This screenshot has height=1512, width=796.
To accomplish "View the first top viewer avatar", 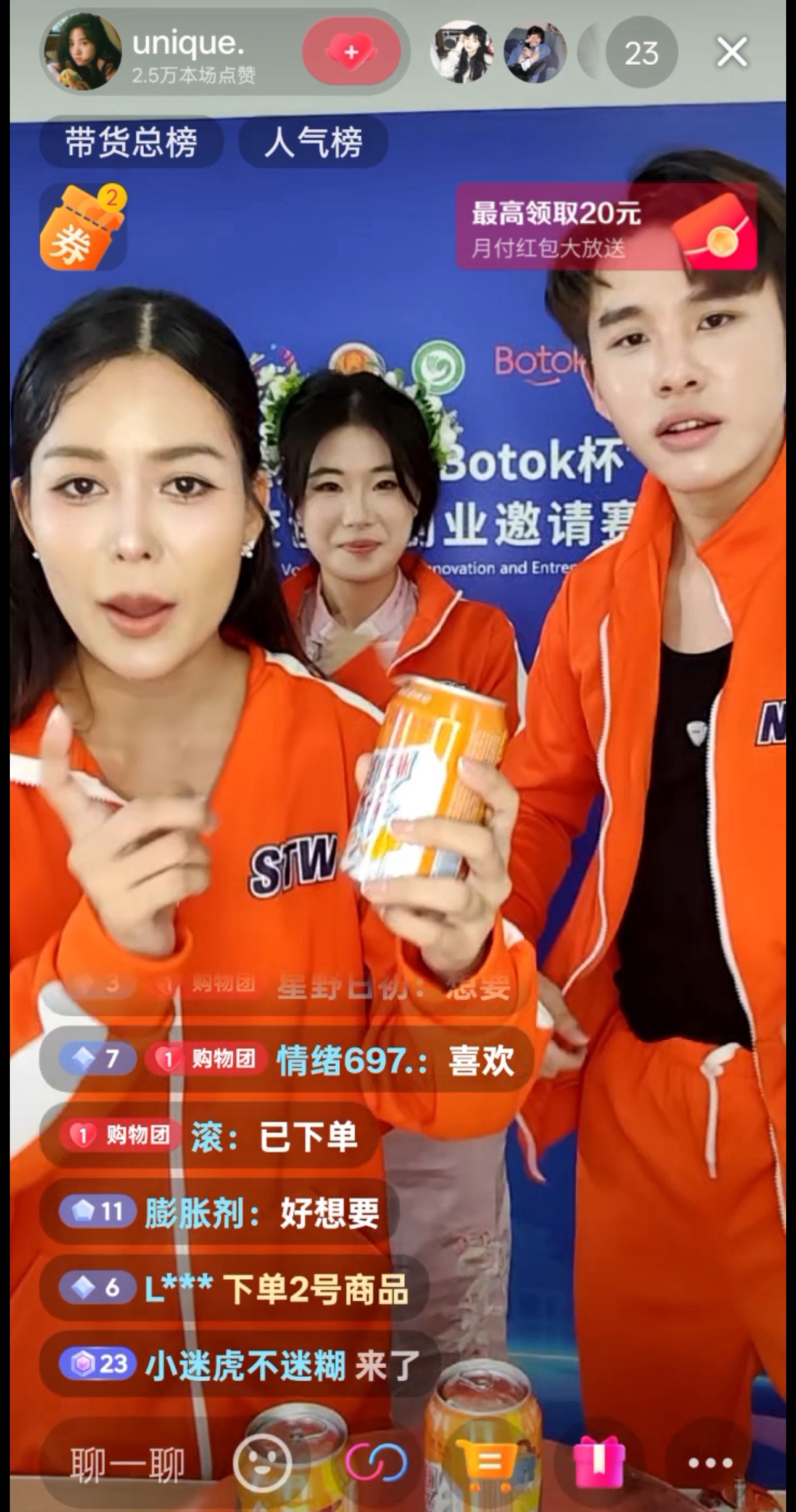I will 462,53.
